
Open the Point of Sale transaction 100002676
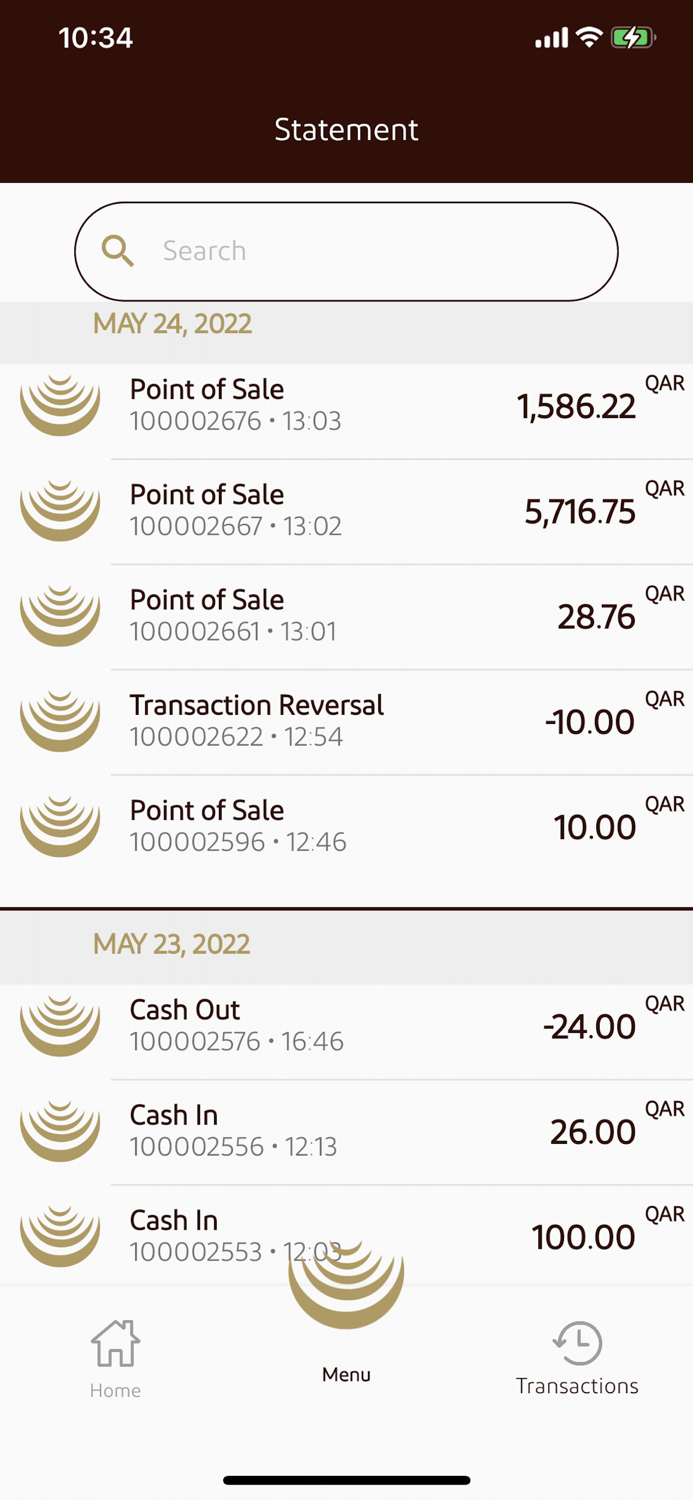pyautogui.click(x=346, y=406)
